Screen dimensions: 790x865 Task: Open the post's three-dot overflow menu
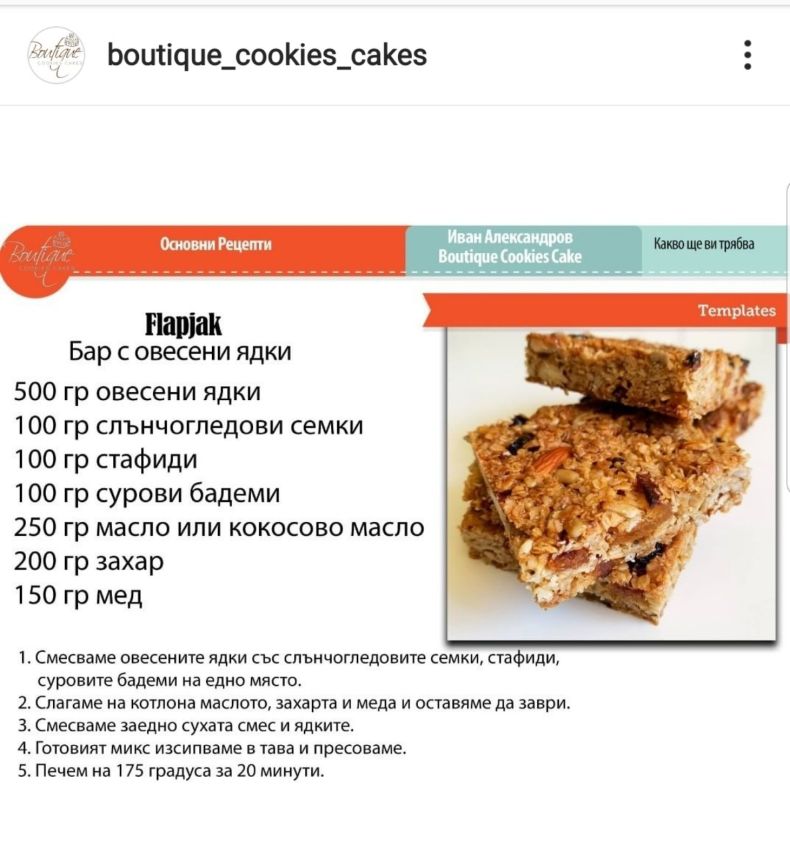tap(747, 55)
